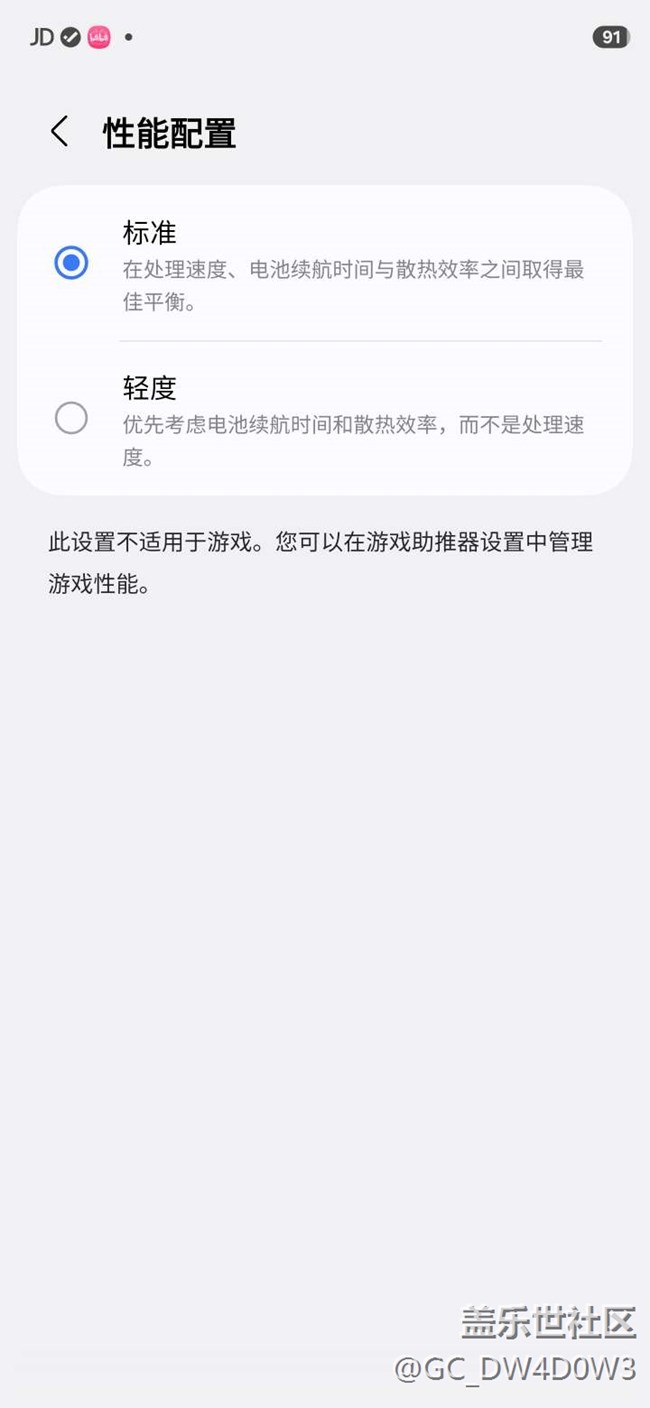The height and width of the screenshot is (1408, 650).
Task: Select the 标准 performance profile
Action: 71,263
